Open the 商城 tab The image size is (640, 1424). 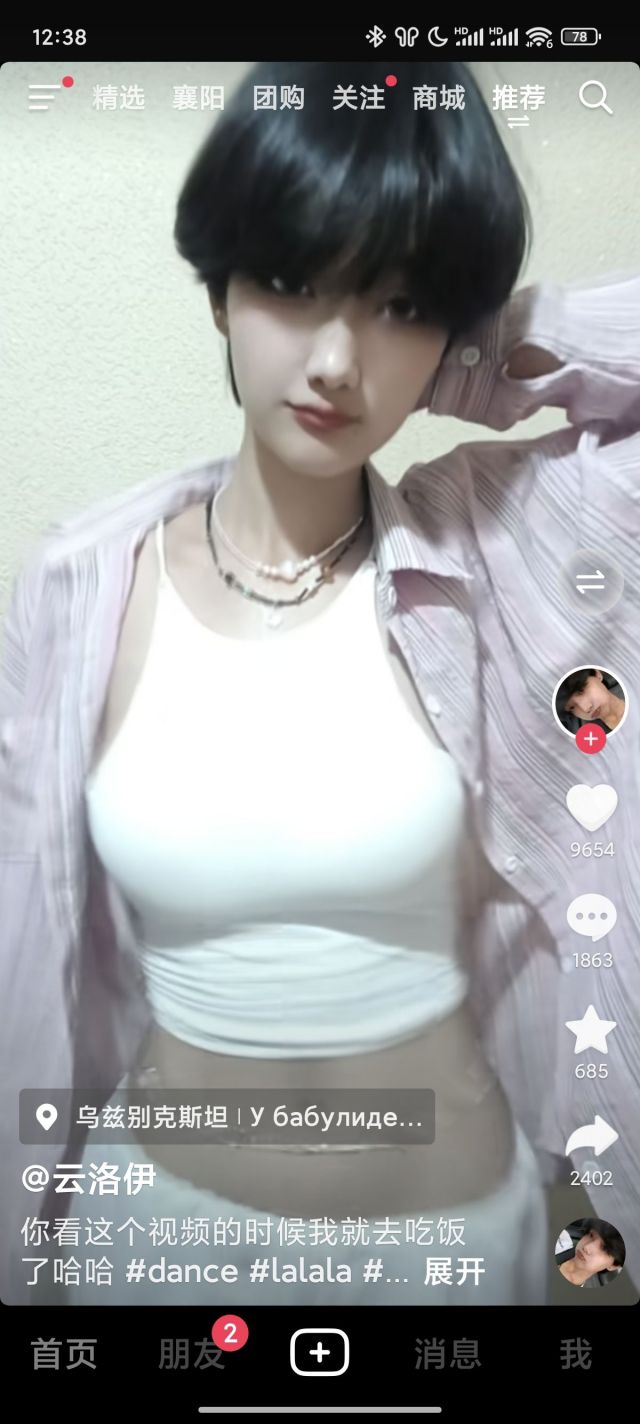438,97
